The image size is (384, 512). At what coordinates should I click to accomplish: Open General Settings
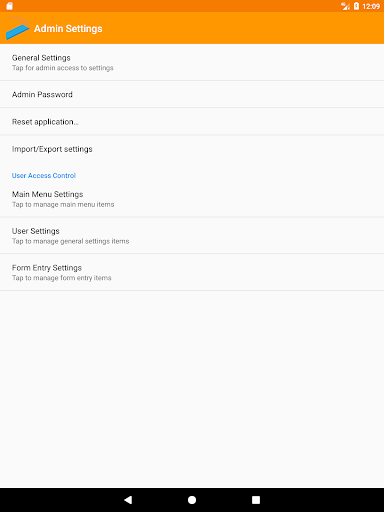192,62
